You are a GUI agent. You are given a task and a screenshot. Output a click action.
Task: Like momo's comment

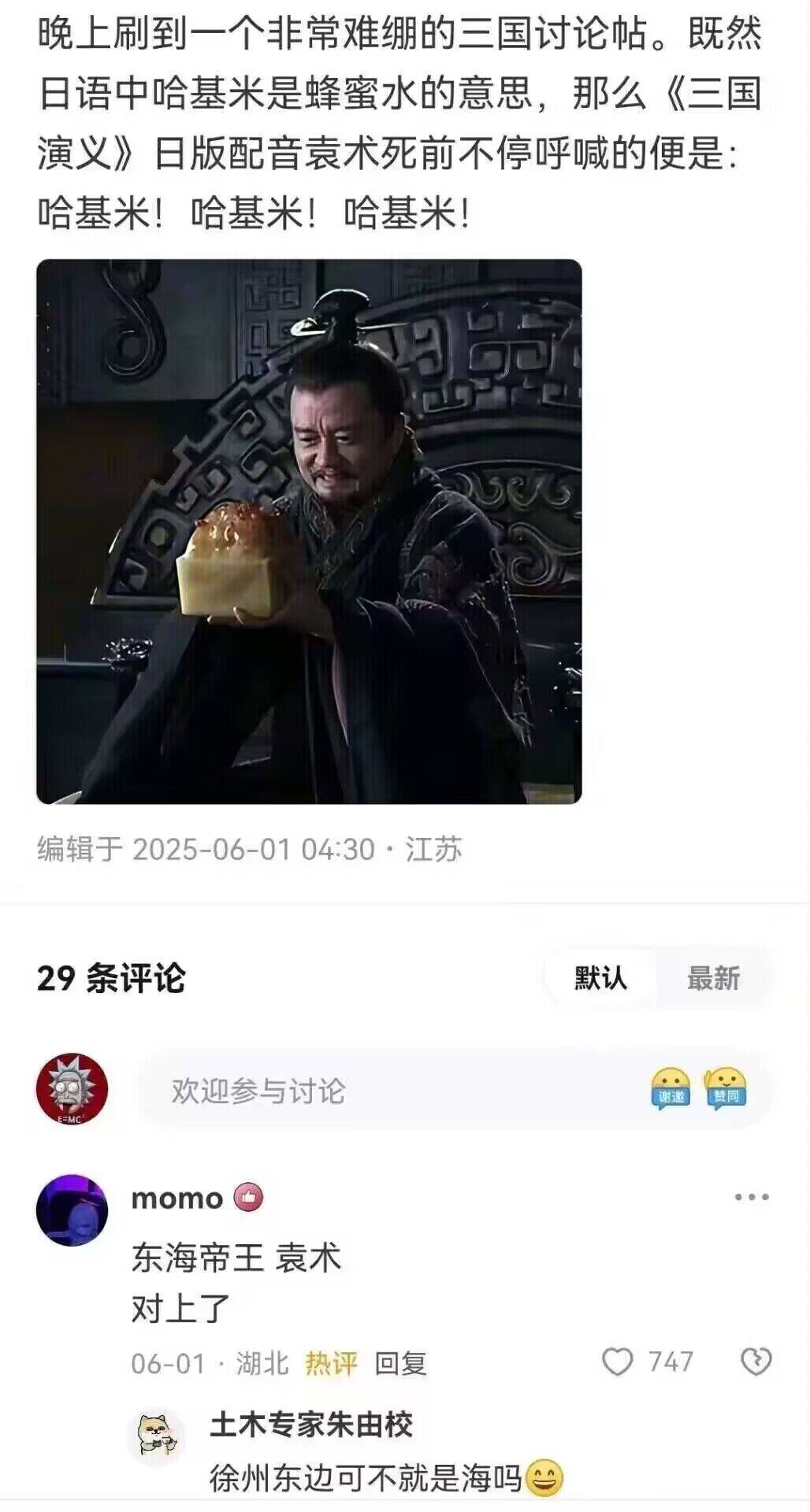(618, 1362)
